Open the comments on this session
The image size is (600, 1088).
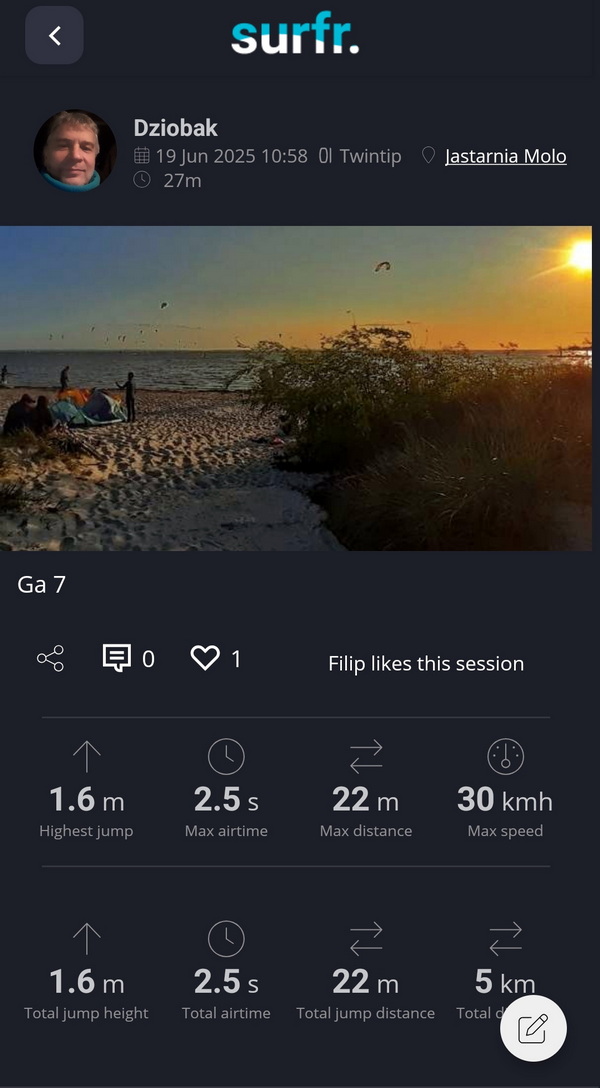(x=117, y=658)
